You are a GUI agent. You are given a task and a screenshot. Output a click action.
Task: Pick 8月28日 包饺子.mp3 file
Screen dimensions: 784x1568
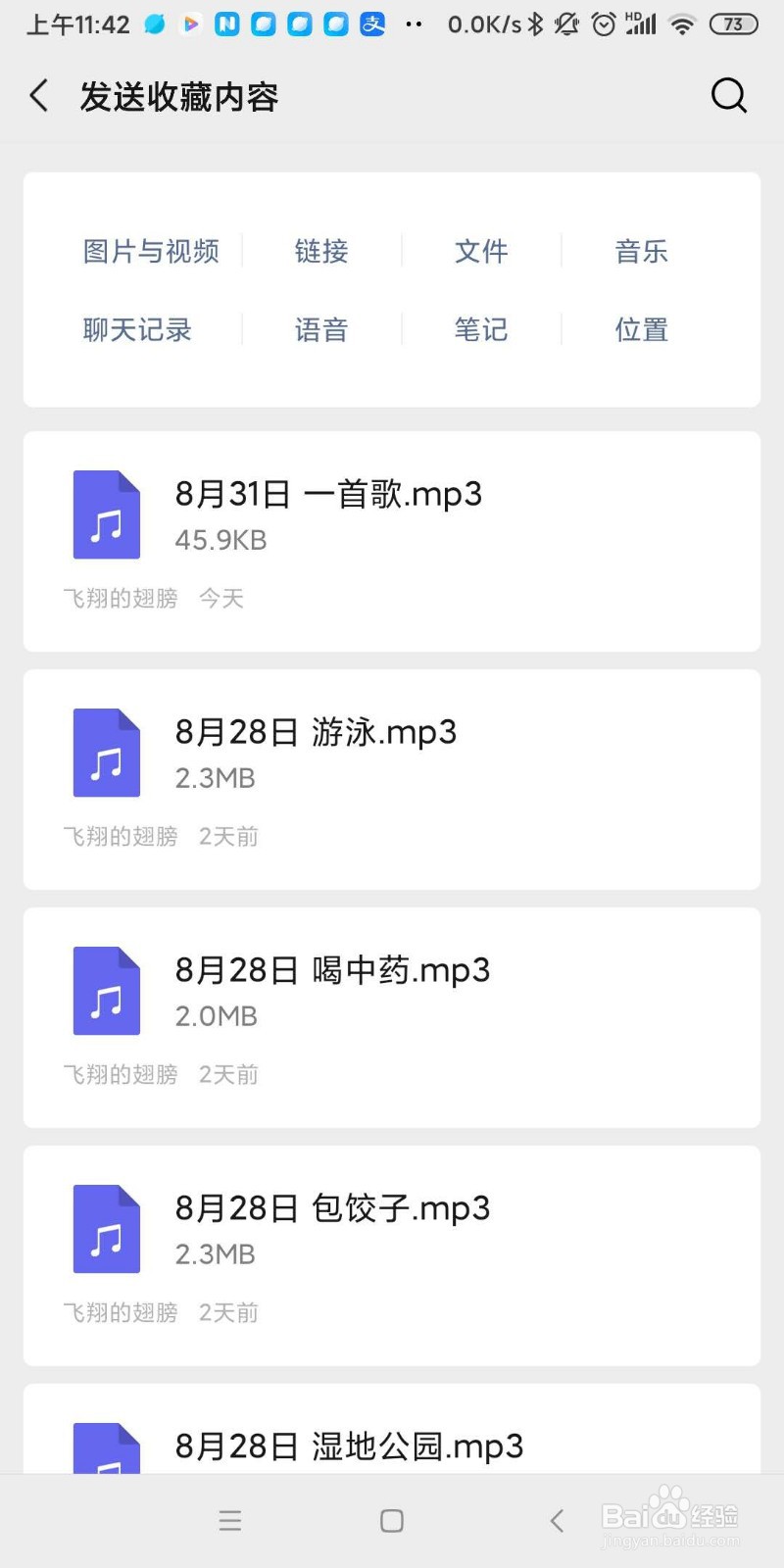coord(392,1255)
